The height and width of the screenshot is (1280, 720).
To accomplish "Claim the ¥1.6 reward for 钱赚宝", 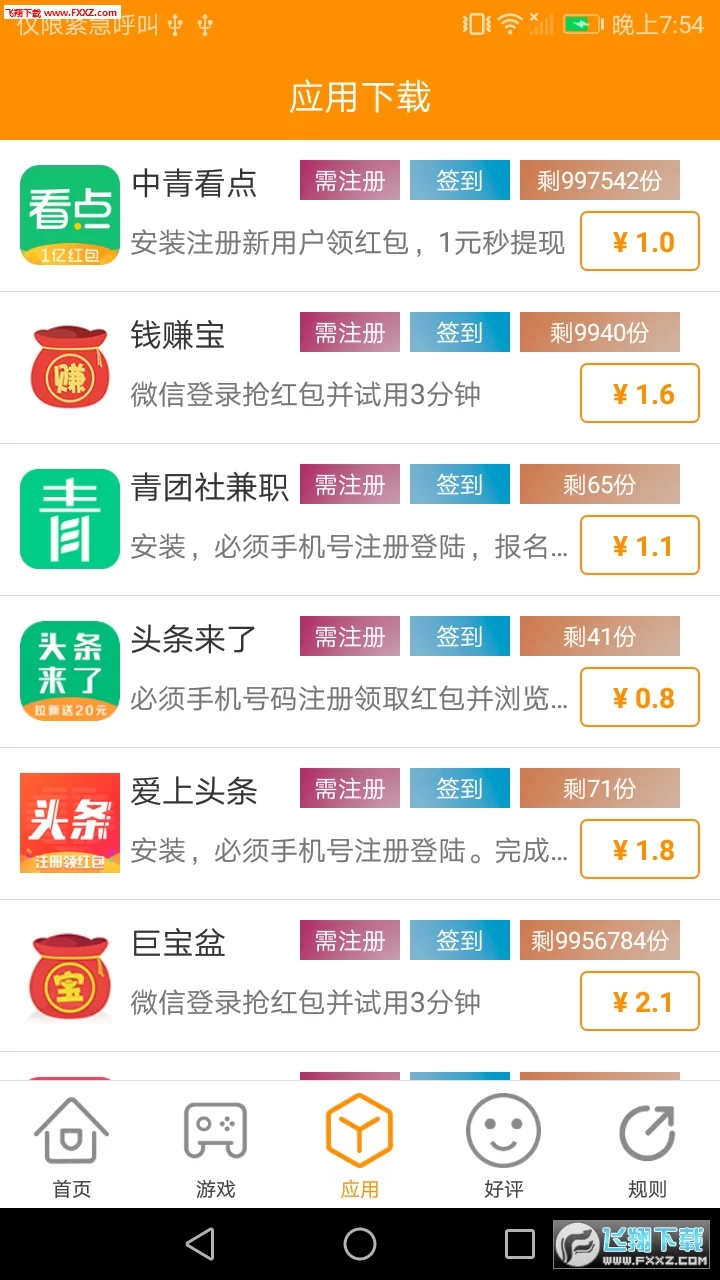I will 640,394.
